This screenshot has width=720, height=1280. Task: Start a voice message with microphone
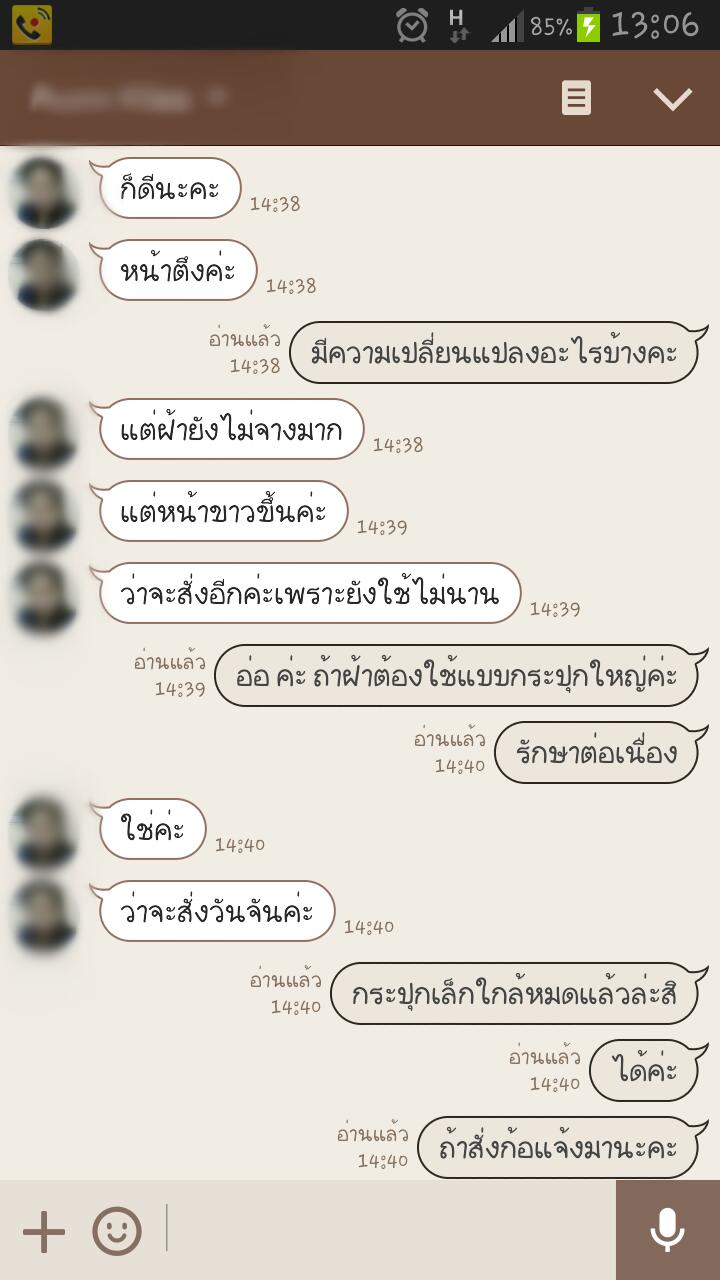667,1230
